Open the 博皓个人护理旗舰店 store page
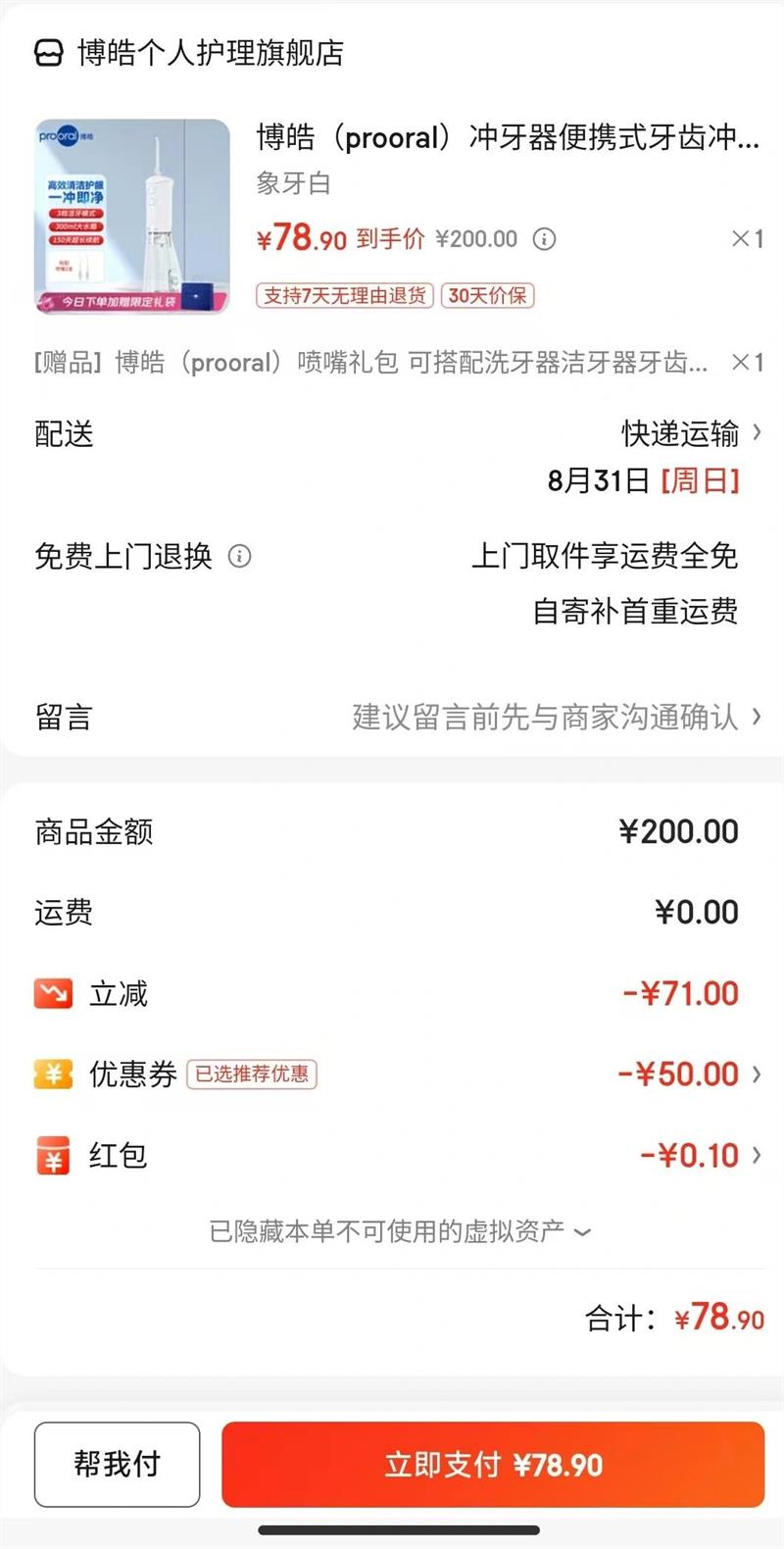The height and width of the screenshot is (1549, 784). tap(209, 53)
